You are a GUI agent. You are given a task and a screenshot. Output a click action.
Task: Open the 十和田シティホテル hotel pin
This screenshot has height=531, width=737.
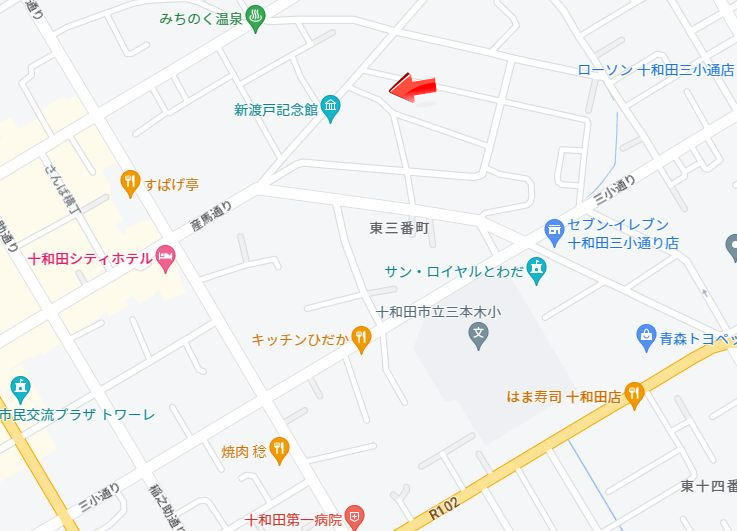tap(166, 258)
